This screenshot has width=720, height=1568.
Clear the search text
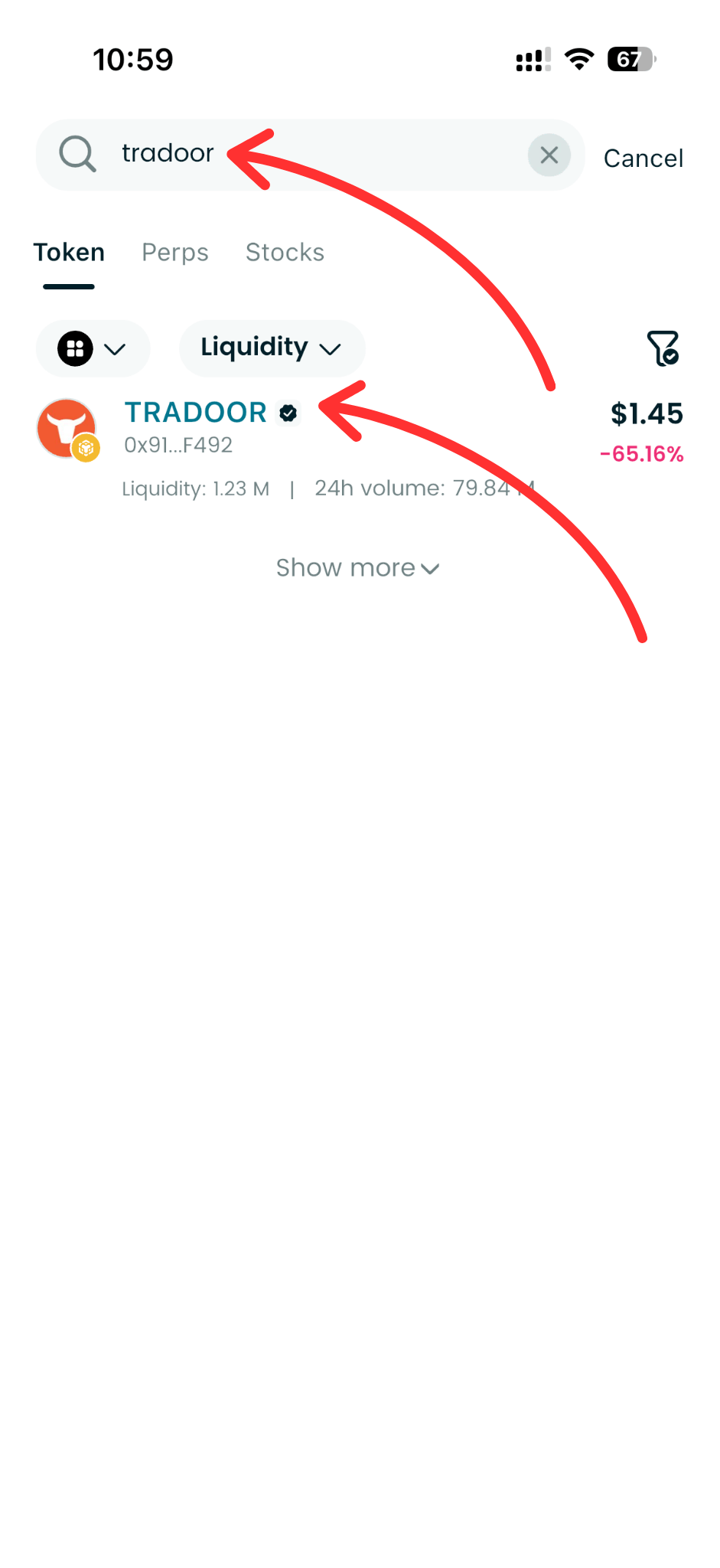coord(549,155)
